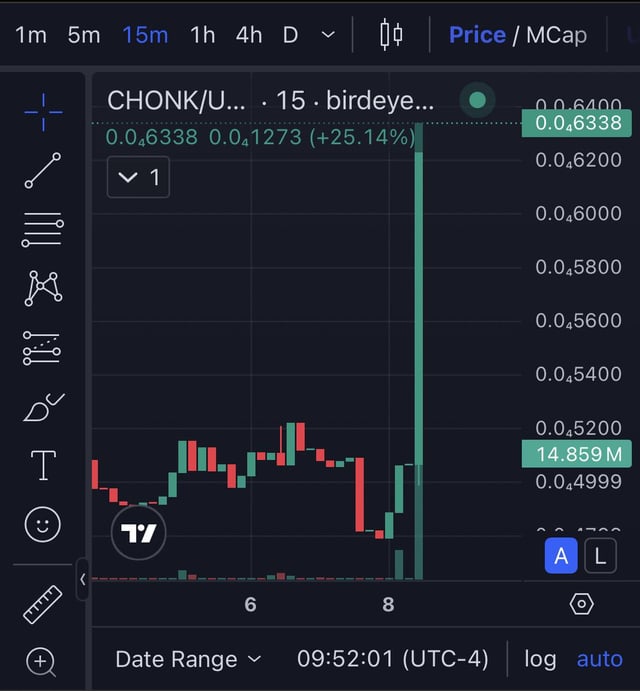This screenshot has width=640, height=691.
Task: Open the emoji sticker tool
Action: [x=43, y=524]
